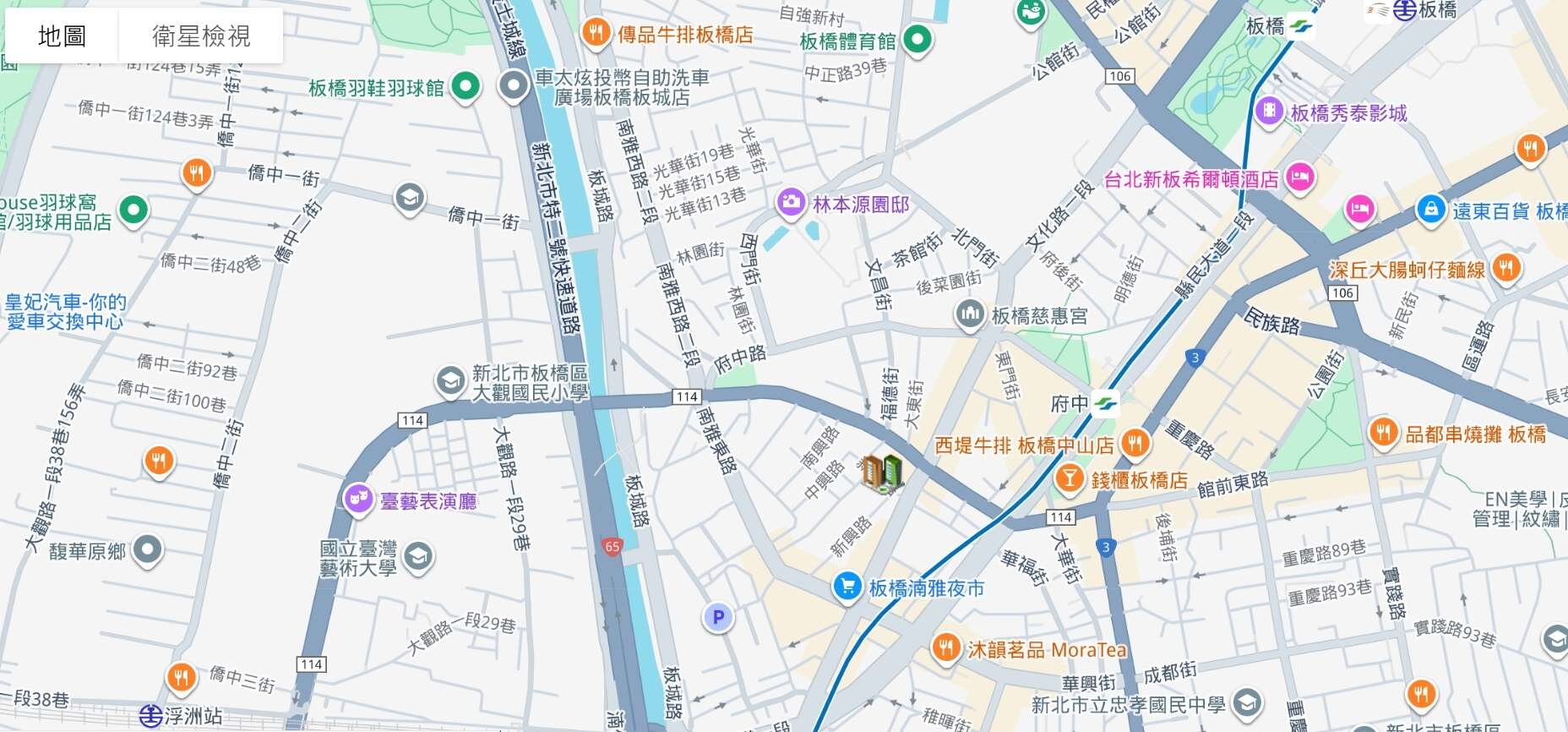Tap the 府中 metro station marker
Image resolution: width=1568 pixels, height=732 pixels.
coord(1104,404)
